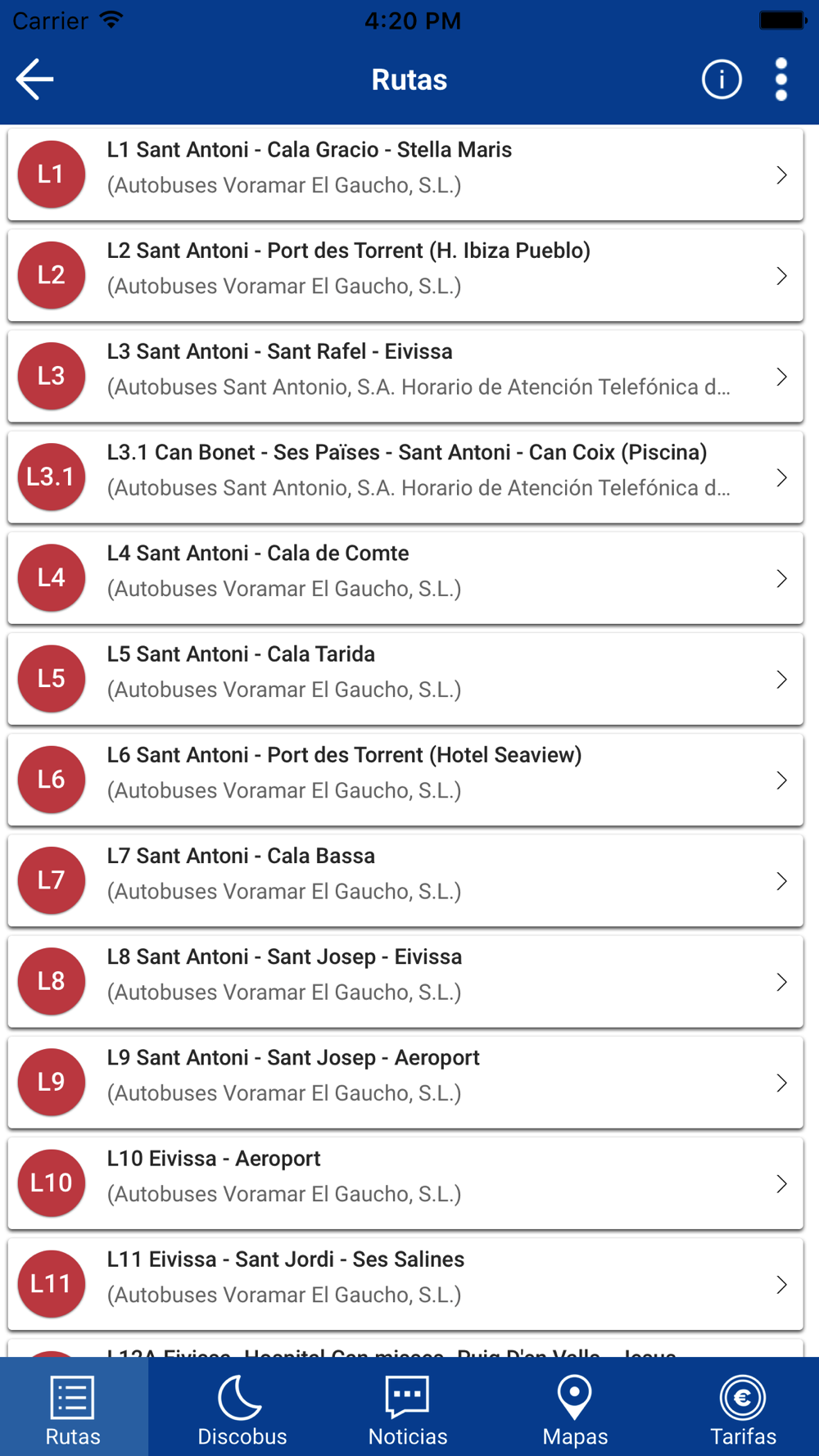The height and width of the screenshot is (1456, 819).
Task: Open route L10 Eivissa - Aeroport
Action: point(405,1183)
